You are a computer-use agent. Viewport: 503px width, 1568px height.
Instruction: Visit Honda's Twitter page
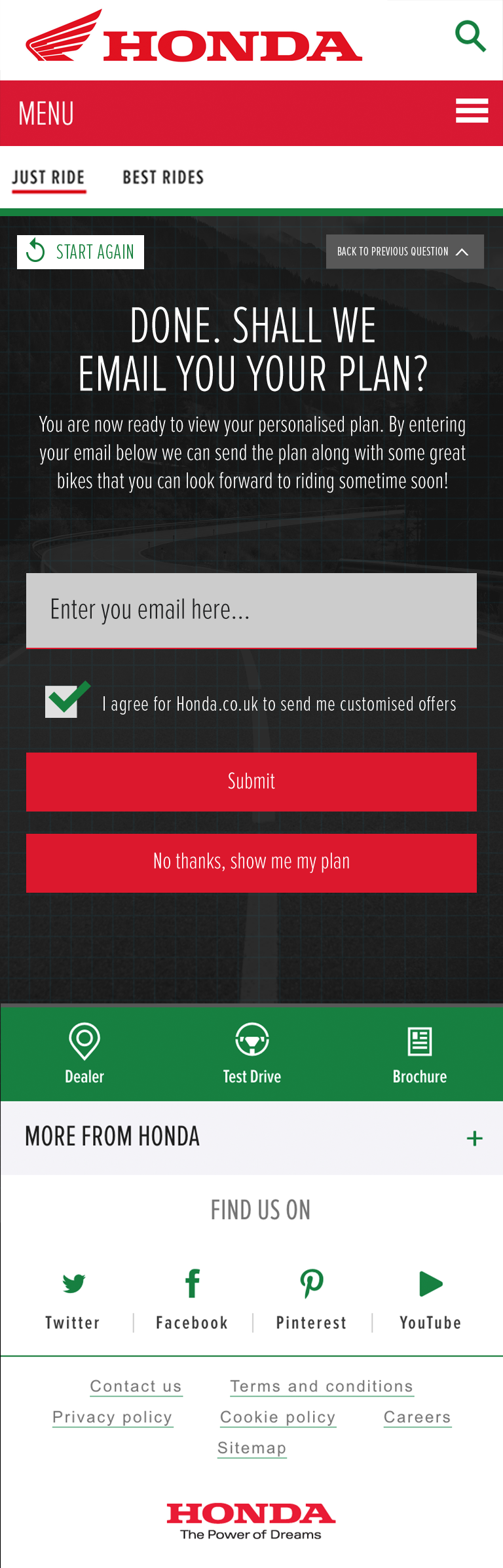73,1300
